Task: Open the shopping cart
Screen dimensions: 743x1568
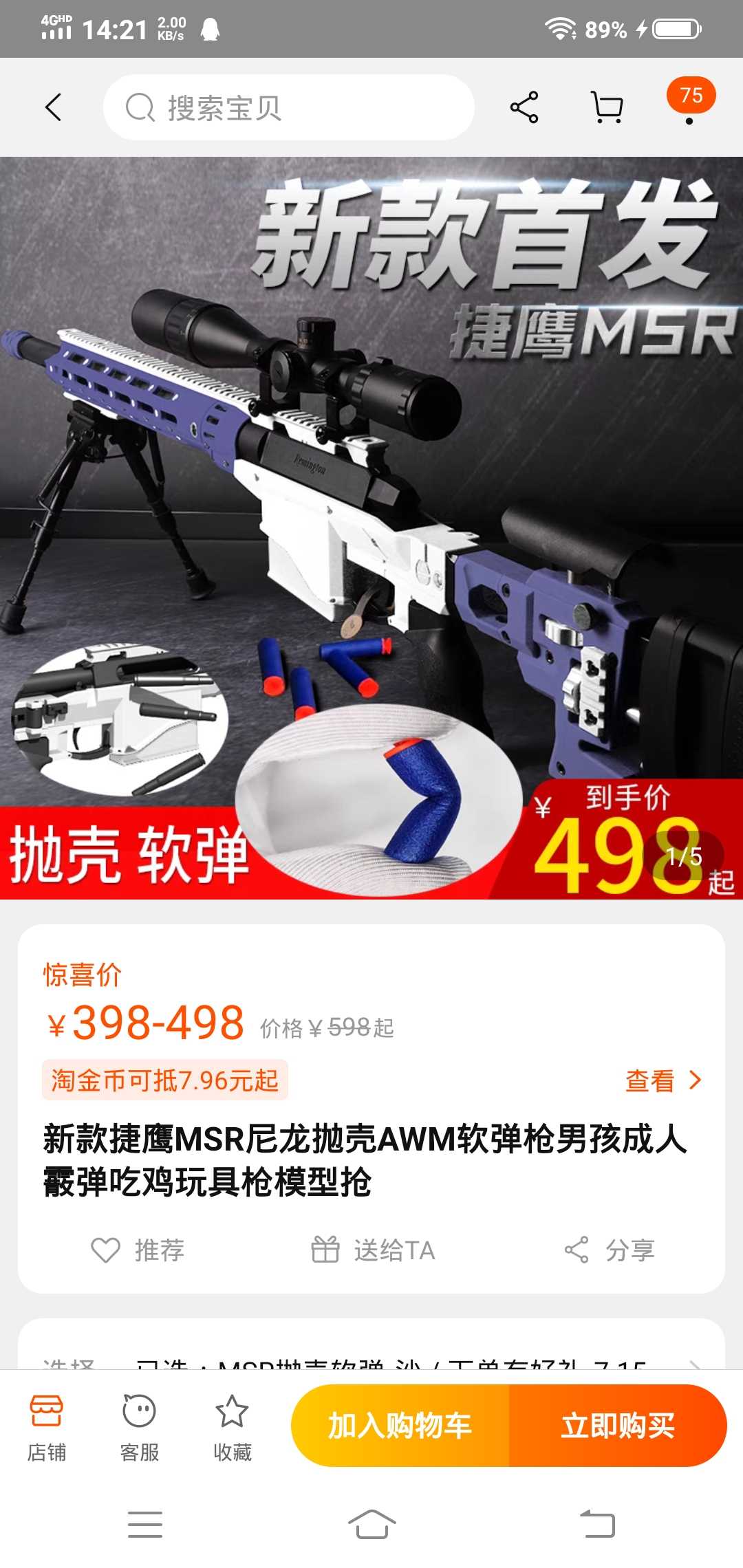Action: (x=607, y=108)
